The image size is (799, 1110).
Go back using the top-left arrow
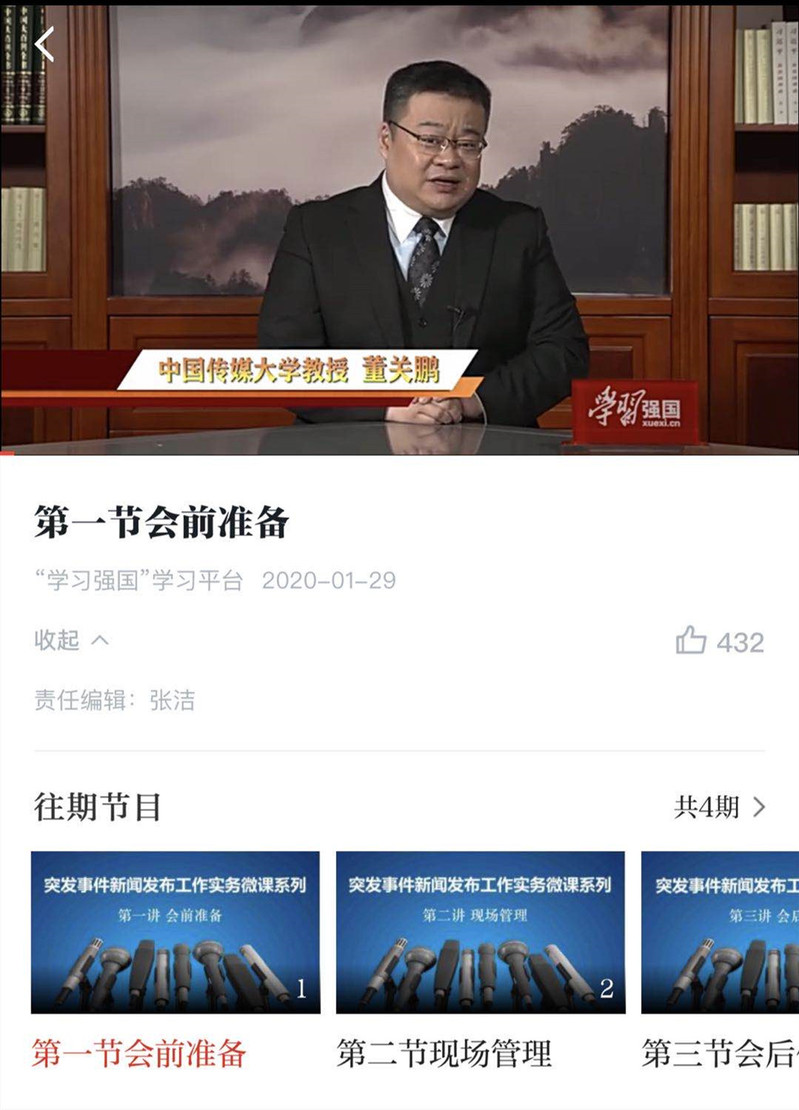(44, 44)
